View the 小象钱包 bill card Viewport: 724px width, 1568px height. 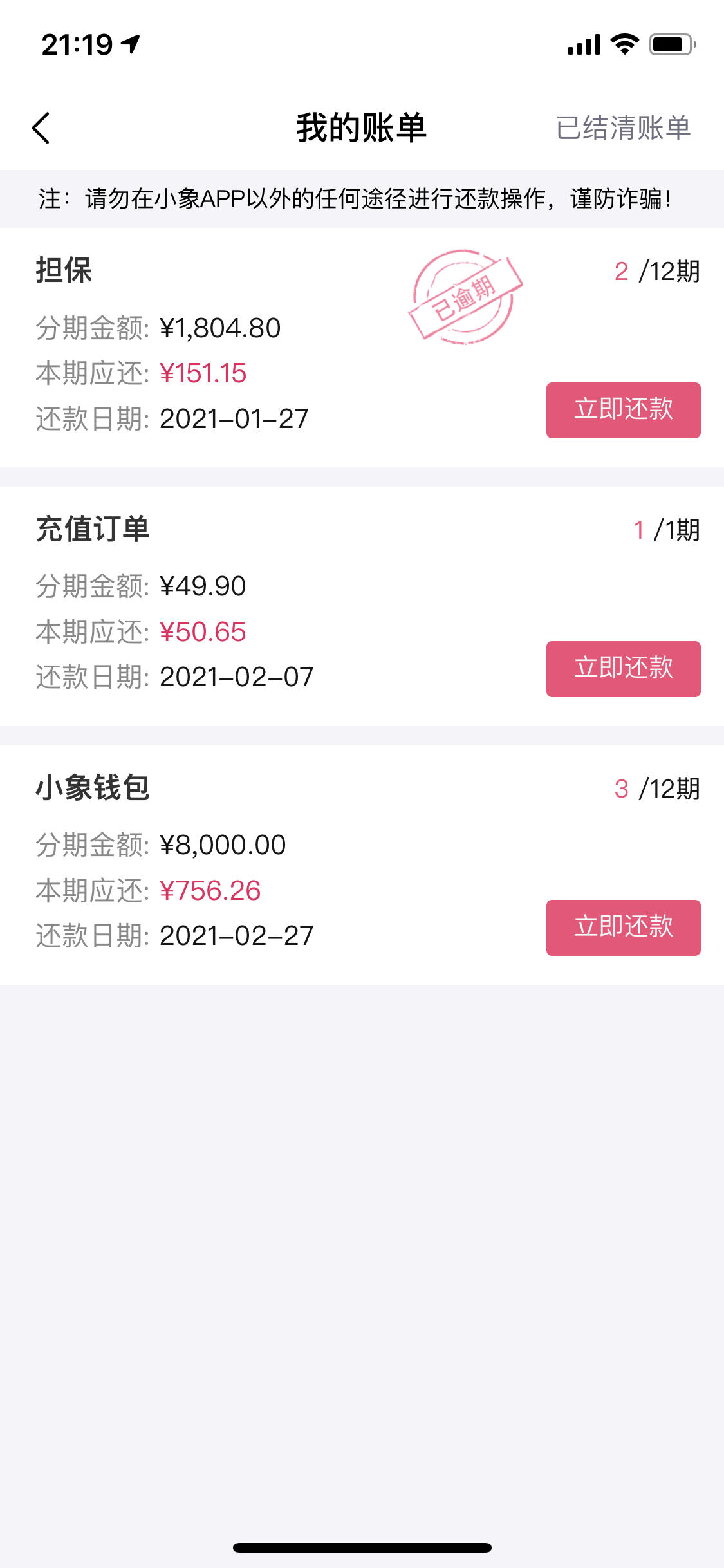362,865
